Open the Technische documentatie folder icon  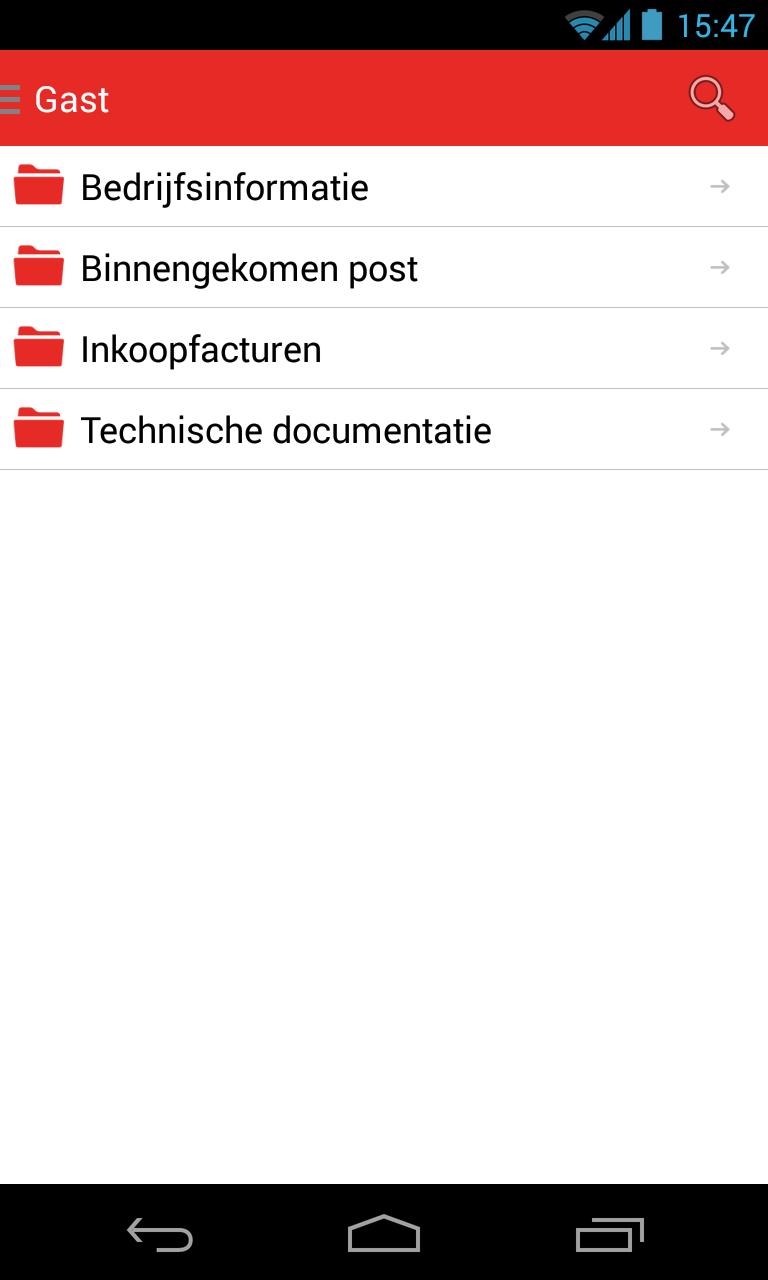(x=38, y=429)
